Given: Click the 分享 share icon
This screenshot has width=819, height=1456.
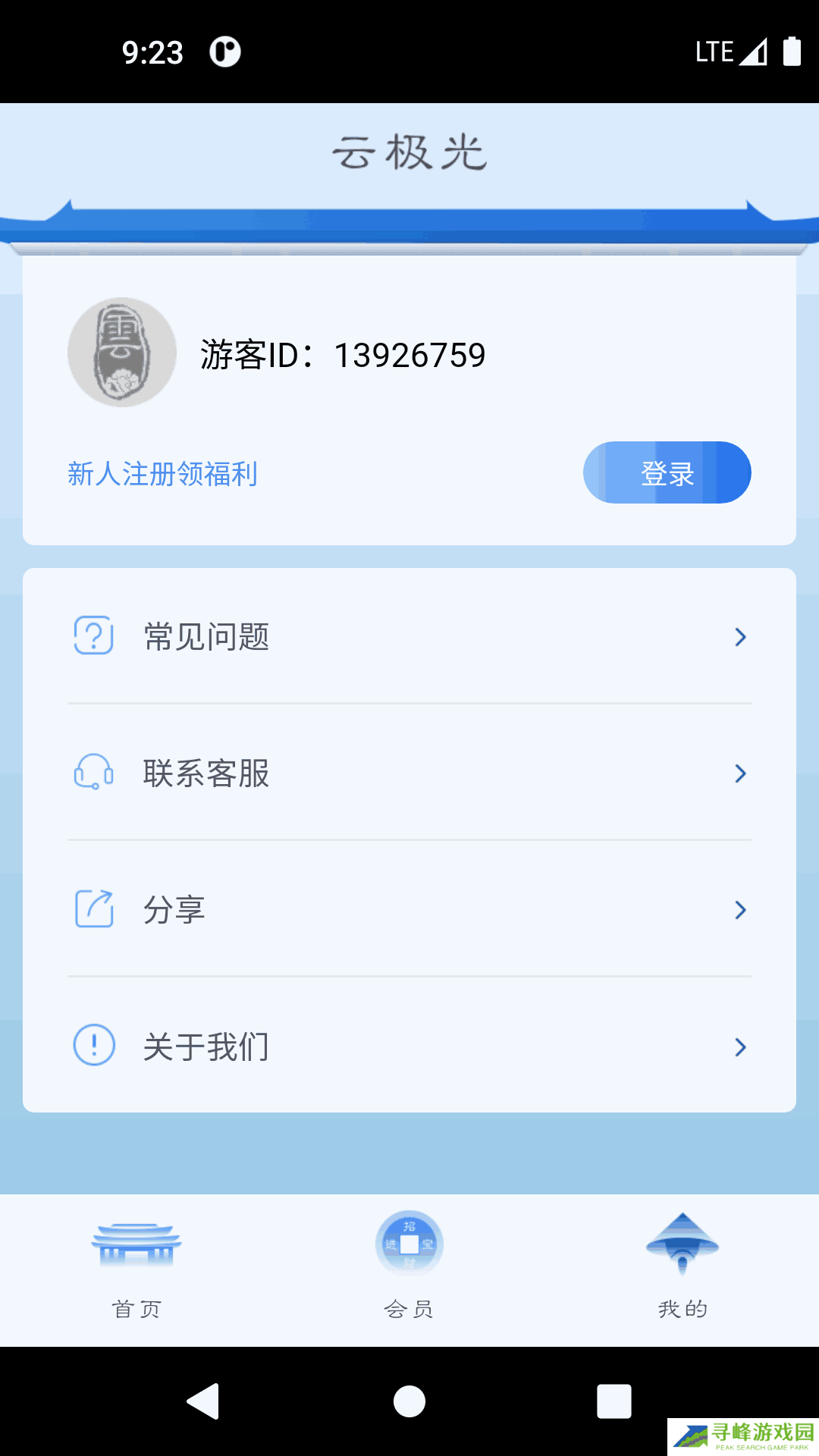Looking at the screenshot, I should (93, 908).
